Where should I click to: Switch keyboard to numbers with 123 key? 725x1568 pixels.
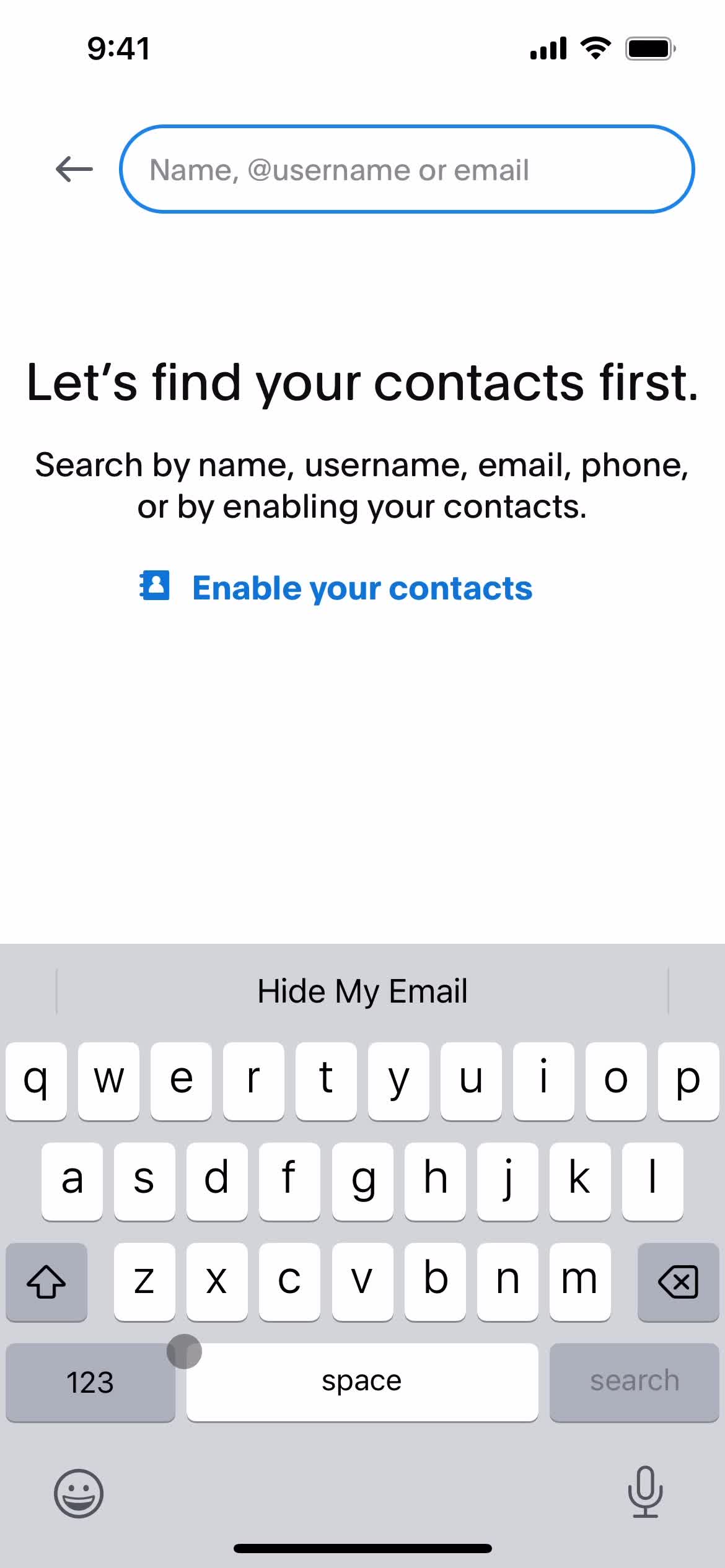point(90,1381)
